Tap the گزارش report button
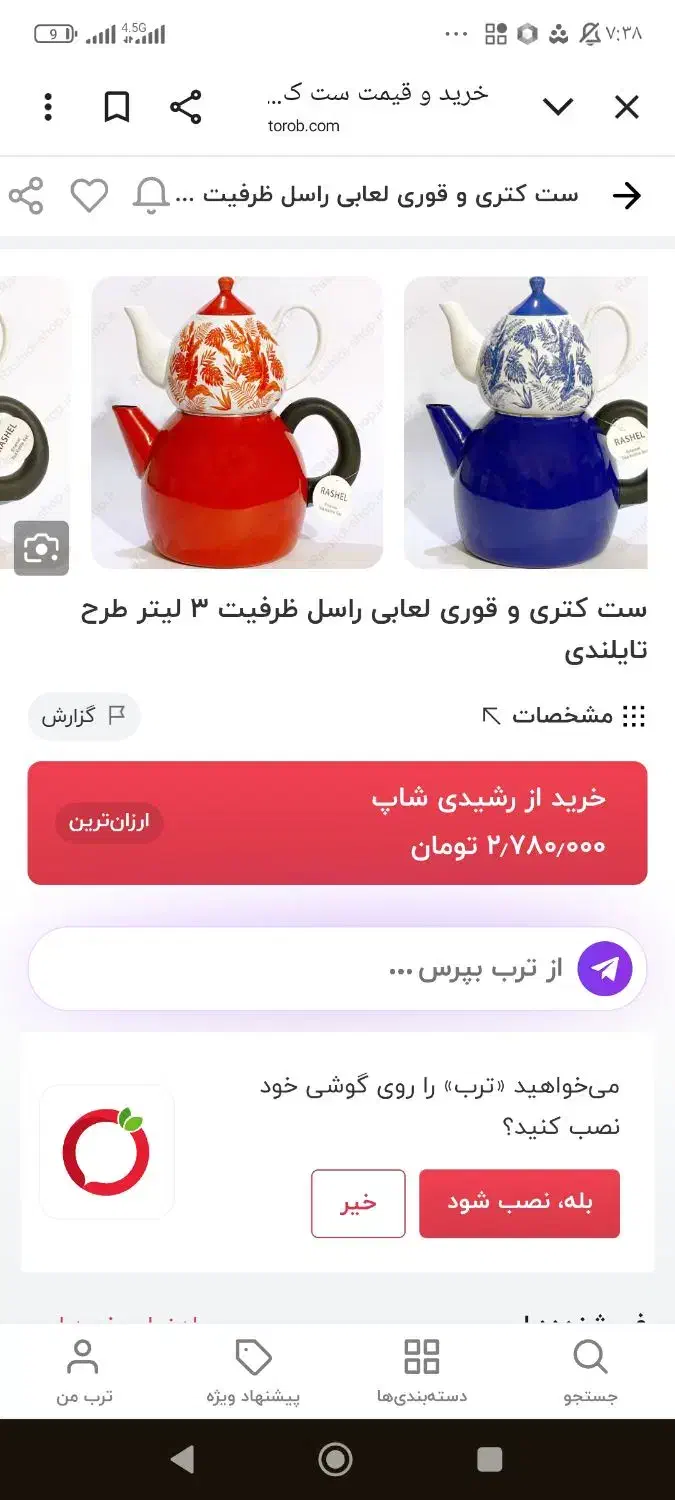Screen dimensions: 675x1500 (84, 716)
